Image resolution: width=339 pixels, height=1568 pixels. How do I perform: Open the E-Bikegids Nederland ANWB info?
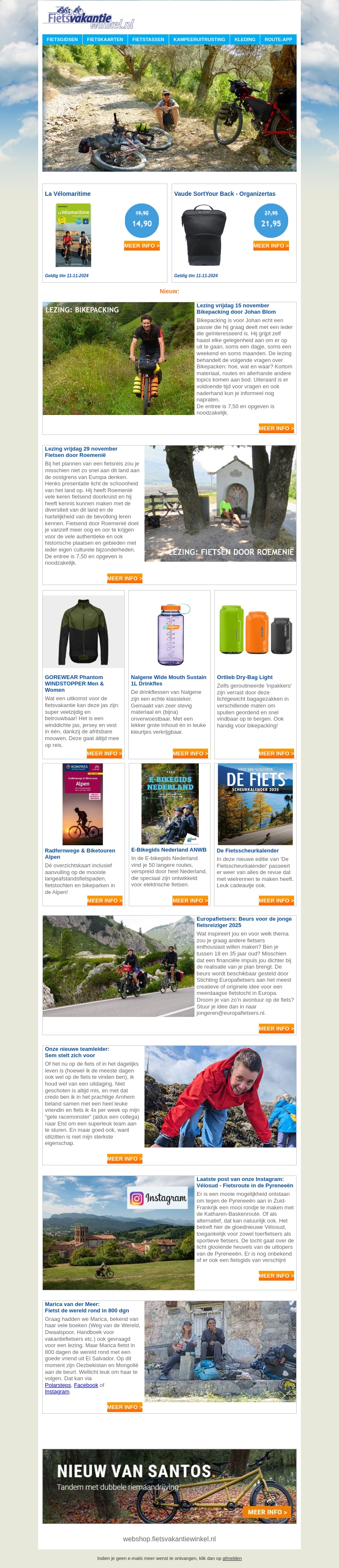[190, 900]
